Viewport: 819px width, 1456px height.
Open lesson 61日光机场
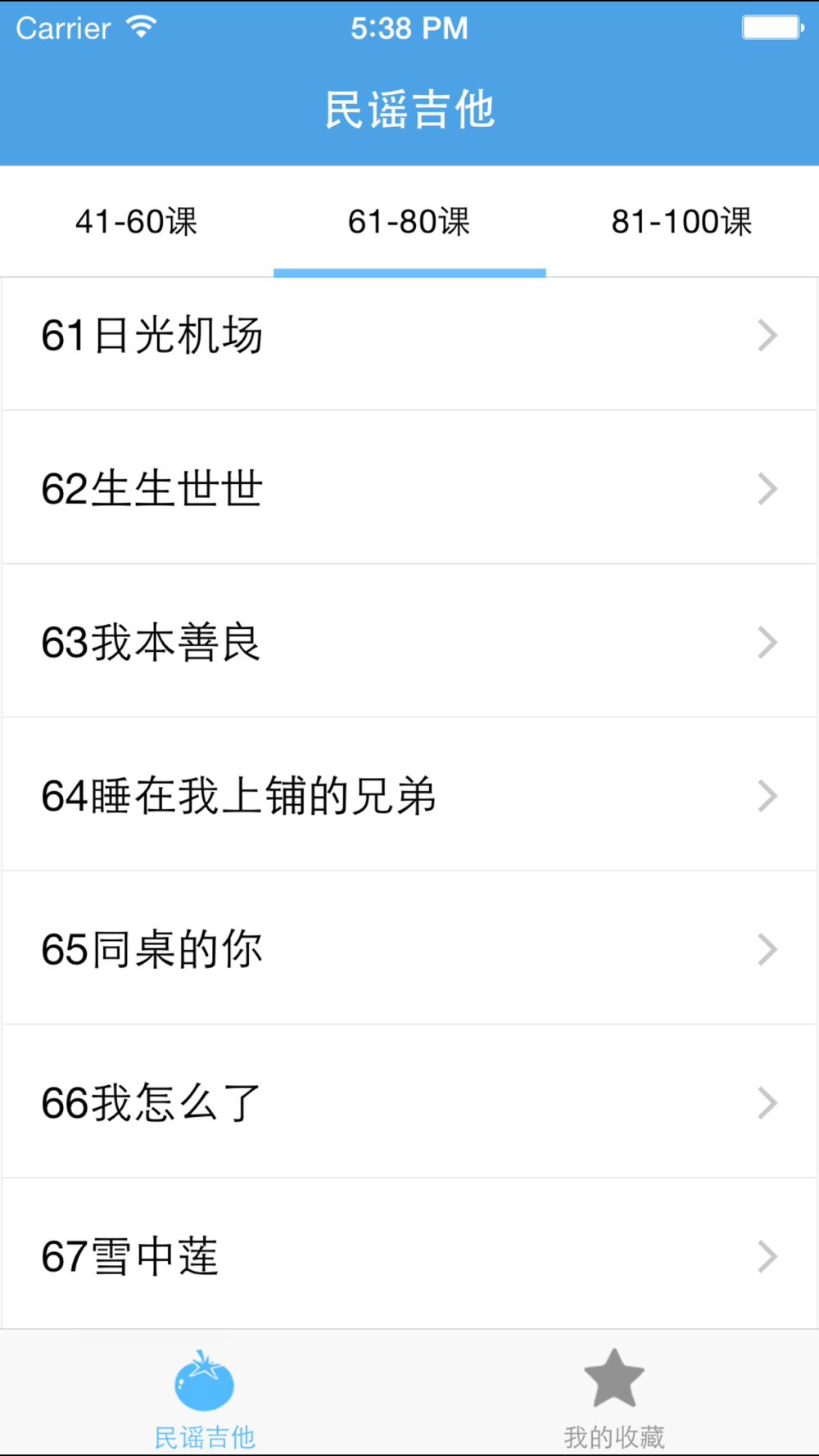pyautogui.click(x=409, y=336)
